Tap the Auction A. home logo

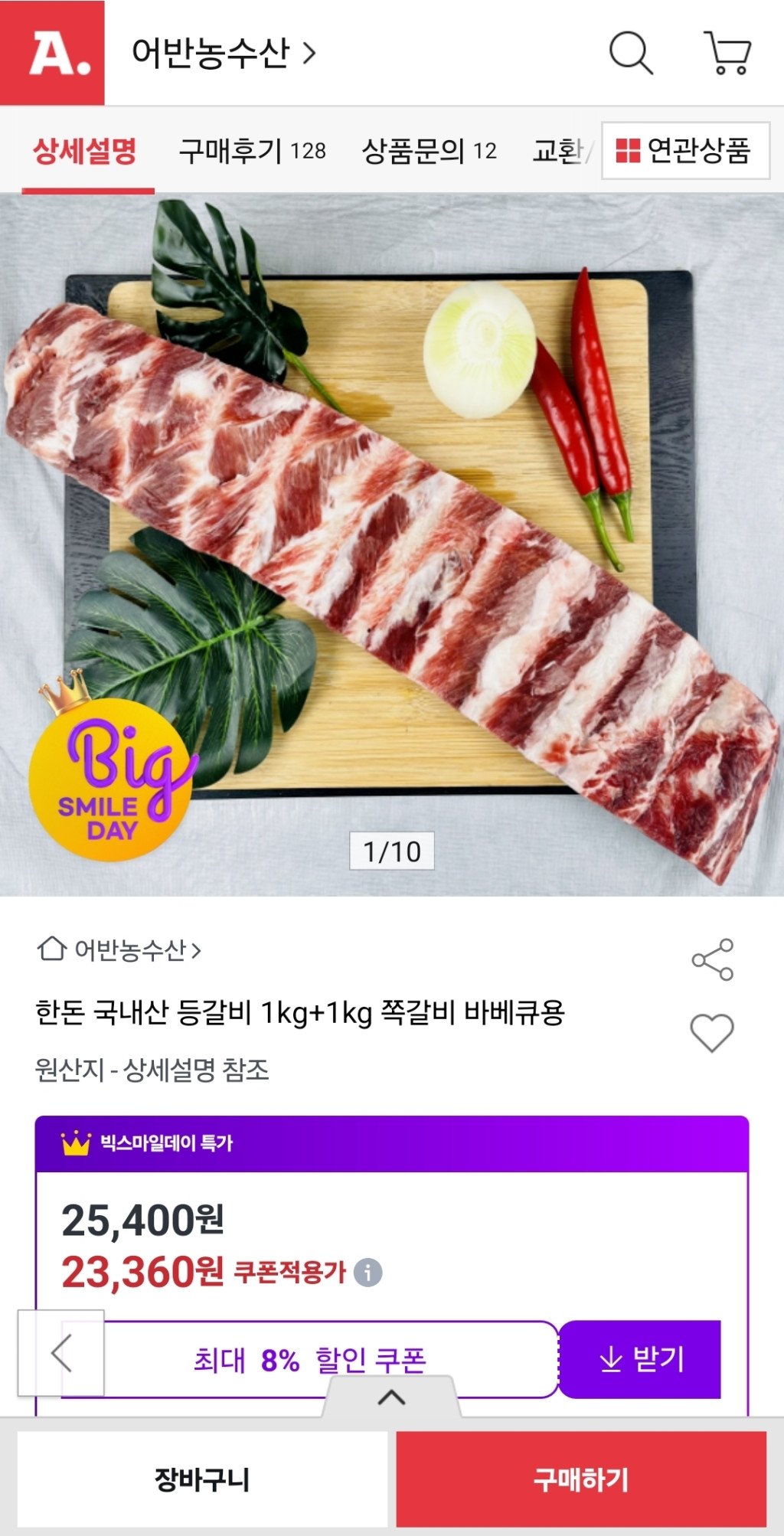(52, 53)
